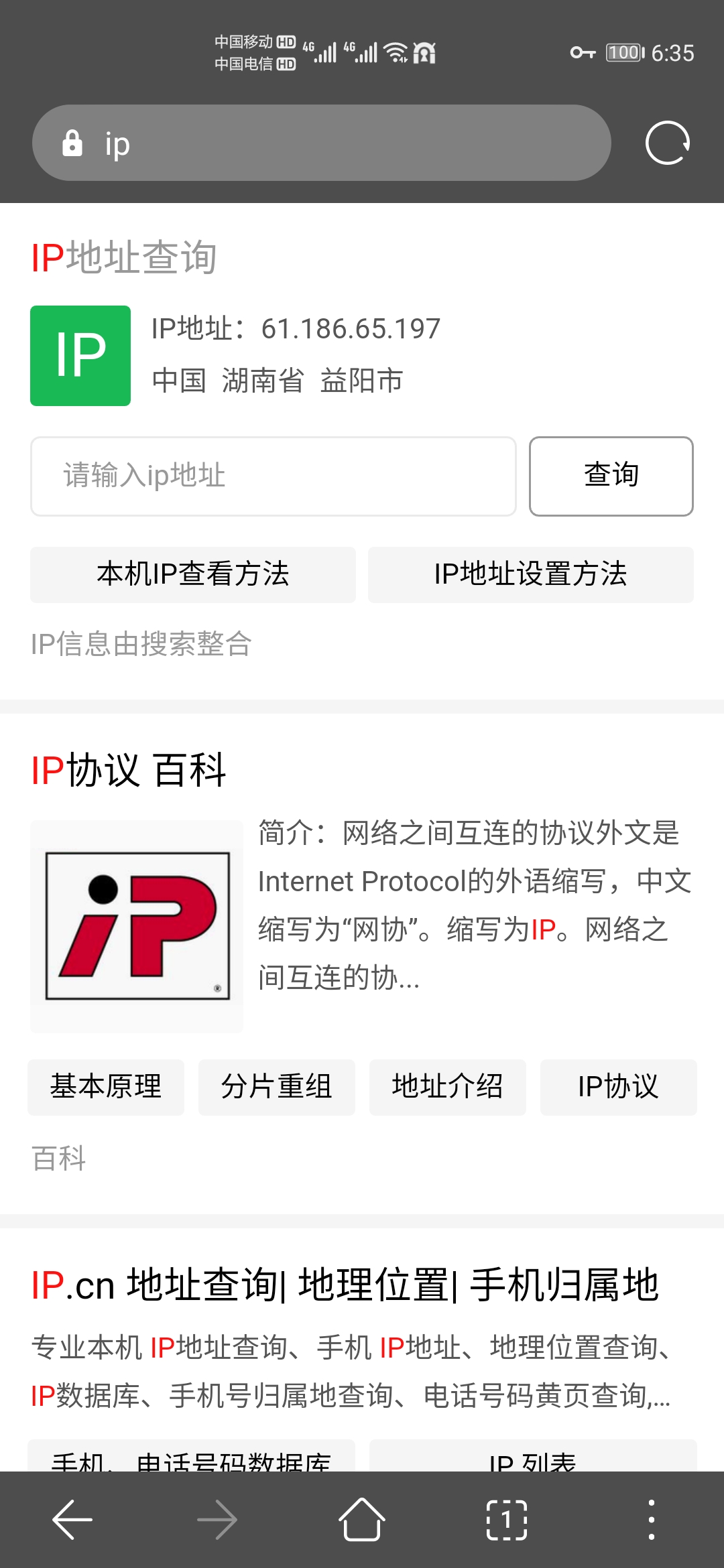This screenshot has height=1568, width=724.
Task: Tap the 查询 button
Action: 611,476
